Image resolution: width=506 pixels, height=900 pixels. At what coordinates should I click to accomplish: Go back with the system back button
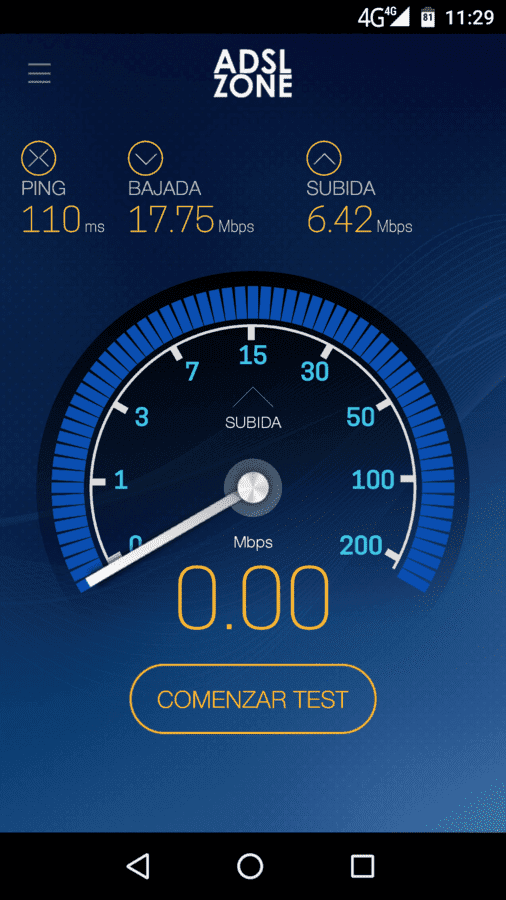pyautogui.click(x=138, y=866)
